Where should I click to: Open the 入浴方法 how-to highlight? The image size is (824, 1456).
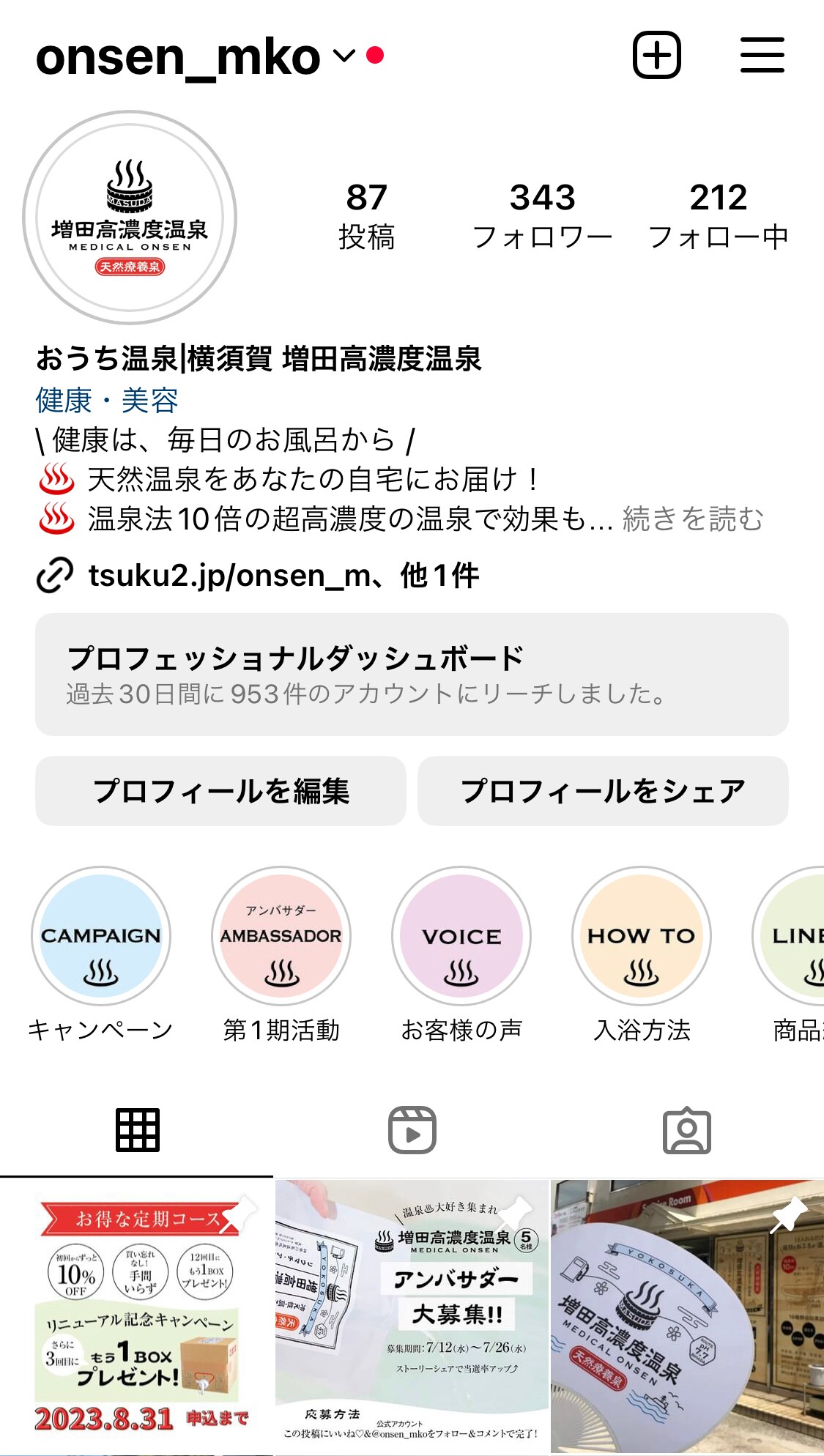point(642,936)
